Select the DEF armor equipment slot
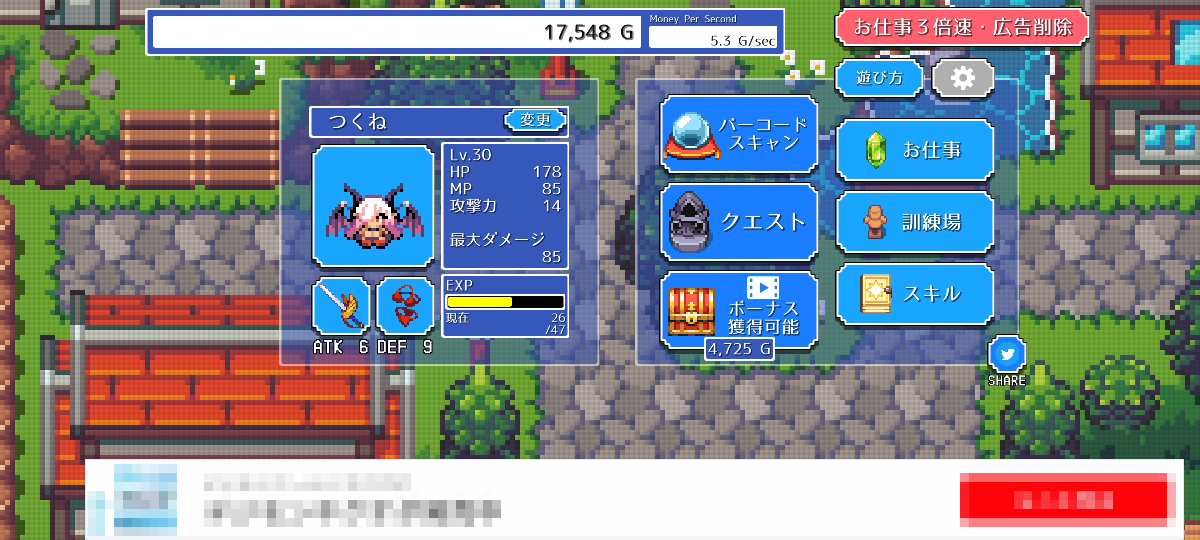The width and height of the screenshot is (1200, 540). click(405, 306)
